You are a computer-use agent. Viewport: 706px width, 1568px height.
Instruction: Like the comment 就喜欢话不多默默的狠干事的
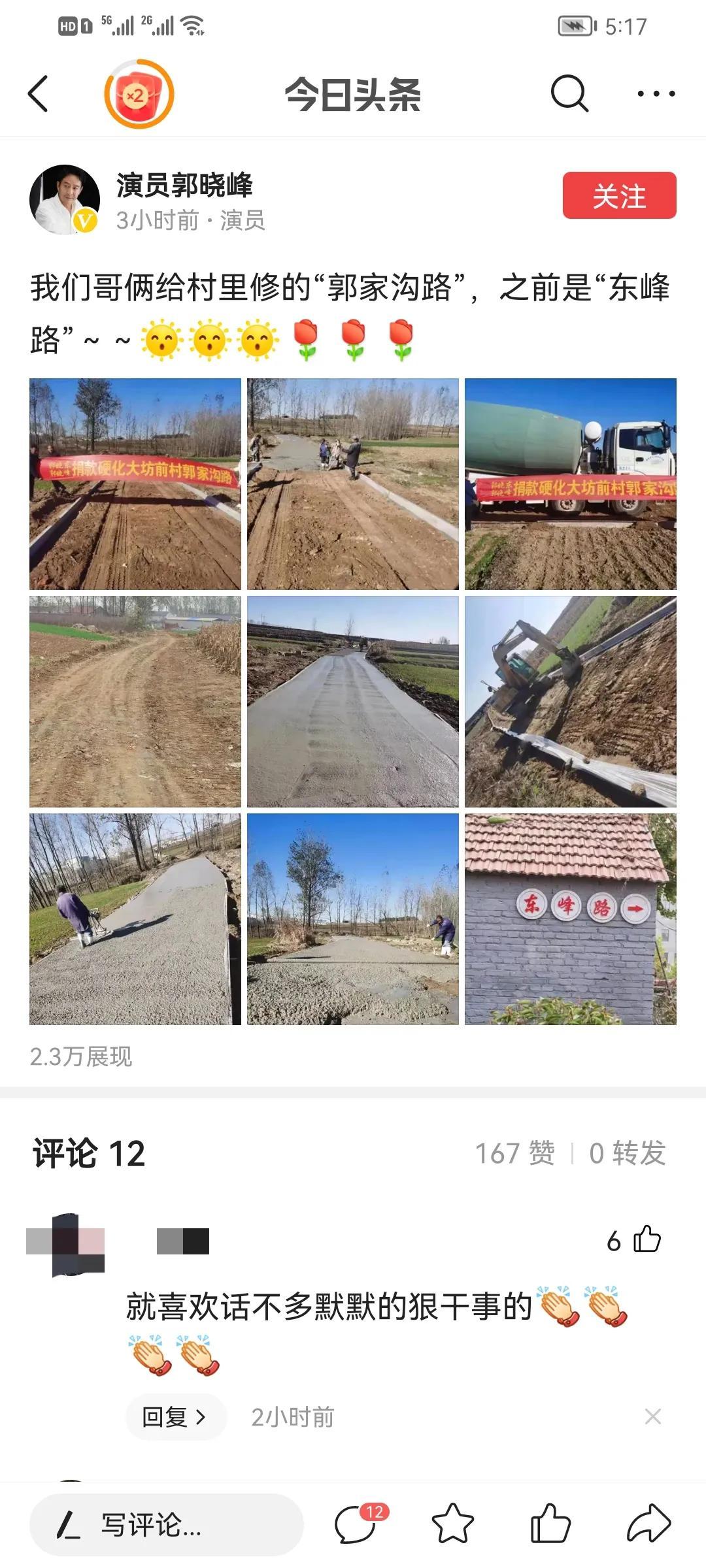pyautogui.click(x=646, y=1239)
